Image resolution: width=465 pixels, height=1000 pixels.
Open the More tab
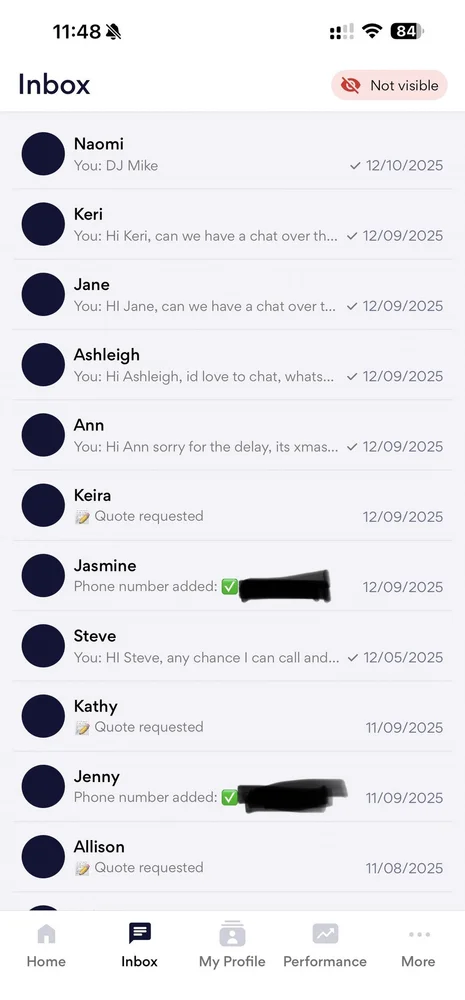(x=418, y=946)
